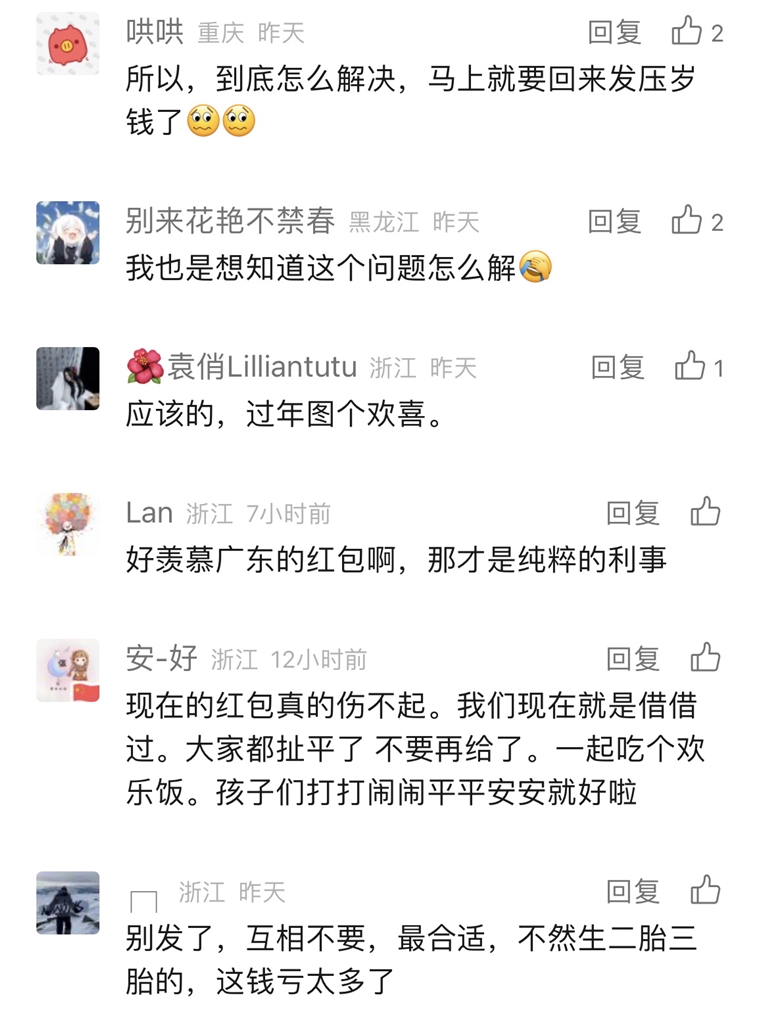Screen dimensions: 764x1023
Task: Like the comment by 别来花艳不禁春
Action: 688,220
